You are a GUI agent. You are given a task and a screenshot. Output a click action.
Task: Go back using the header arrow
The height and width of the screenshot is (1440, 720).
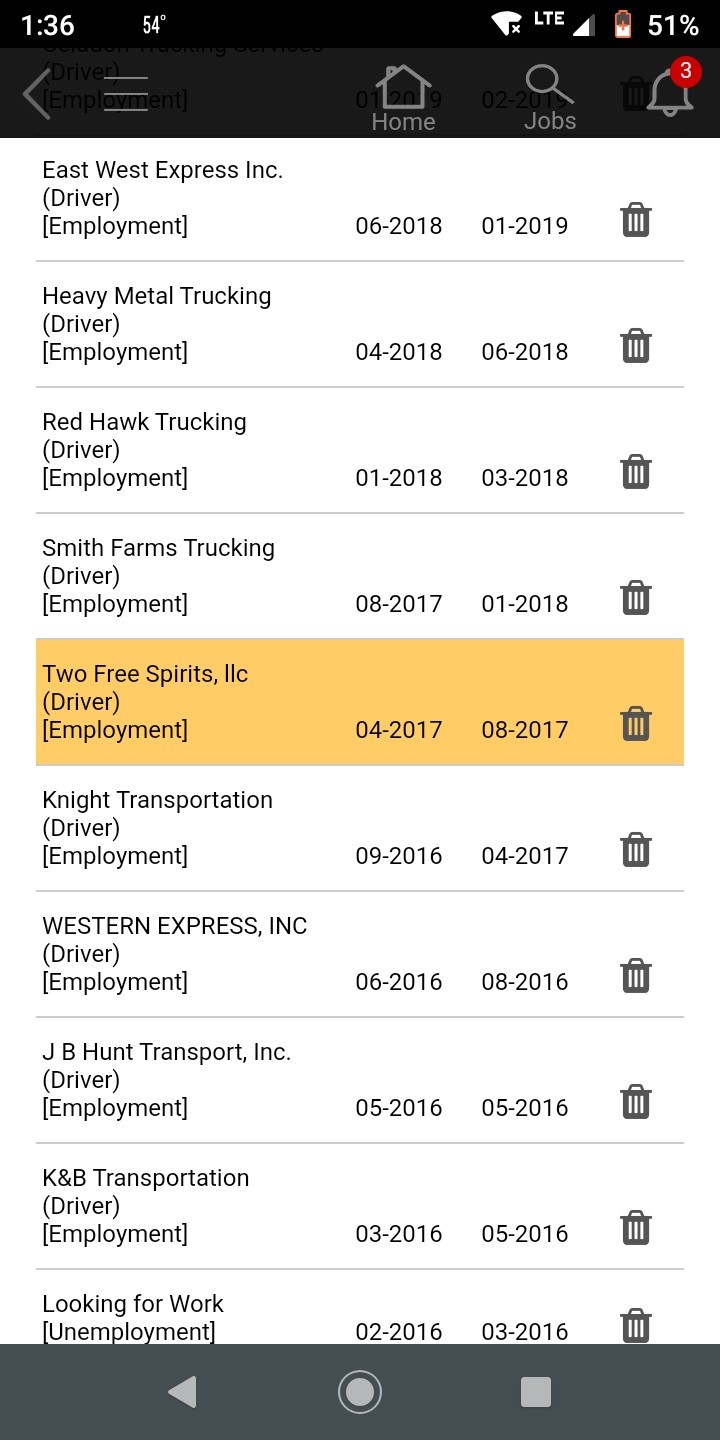tap(37, 94)
